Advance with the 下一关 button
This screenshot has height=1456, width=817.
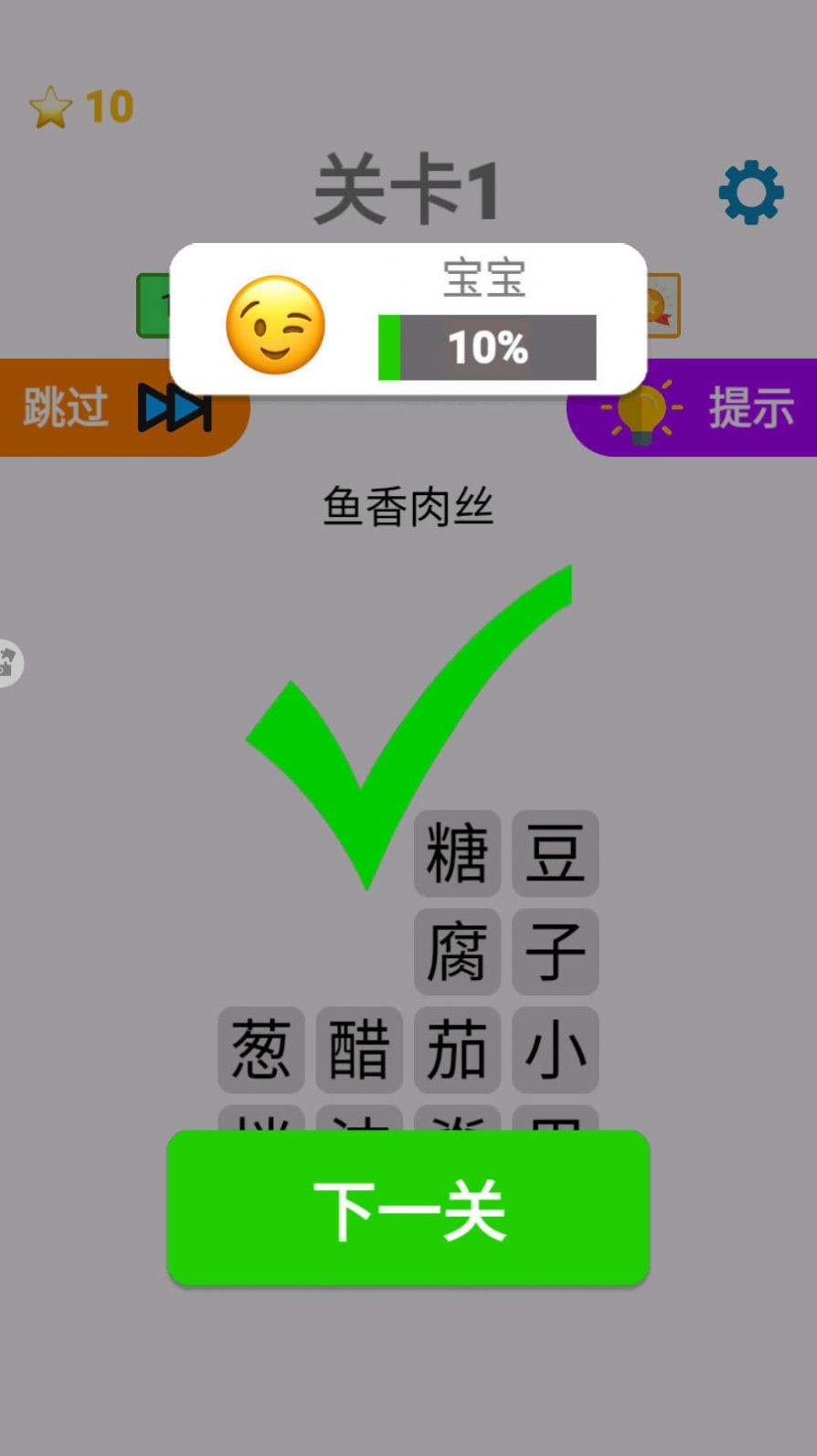(x=408, y=1209)
